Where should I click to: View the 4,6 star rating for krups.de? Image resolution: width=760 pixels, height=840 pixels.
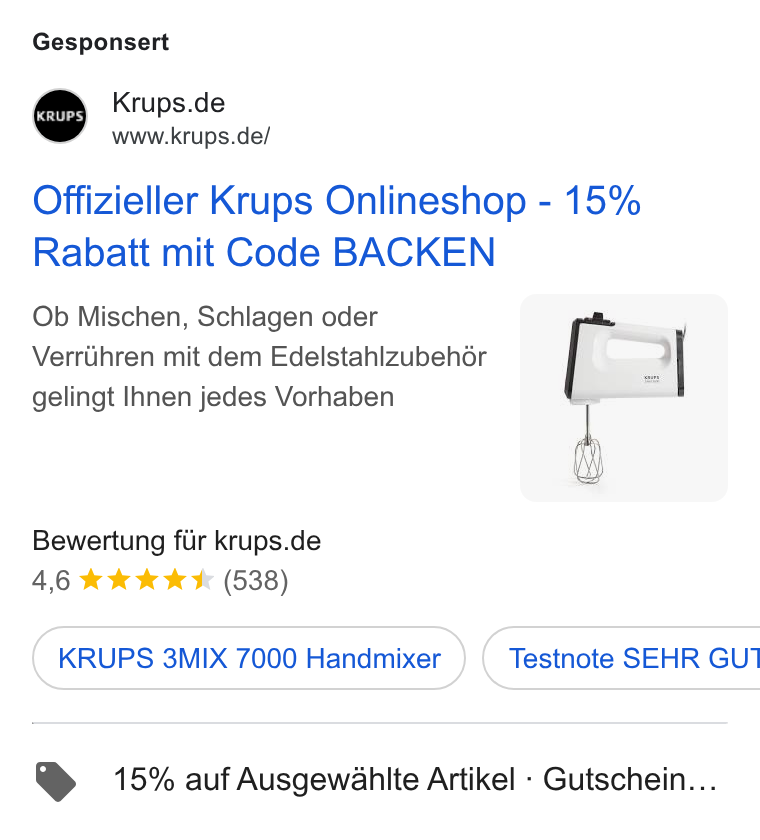pos(160,581)
